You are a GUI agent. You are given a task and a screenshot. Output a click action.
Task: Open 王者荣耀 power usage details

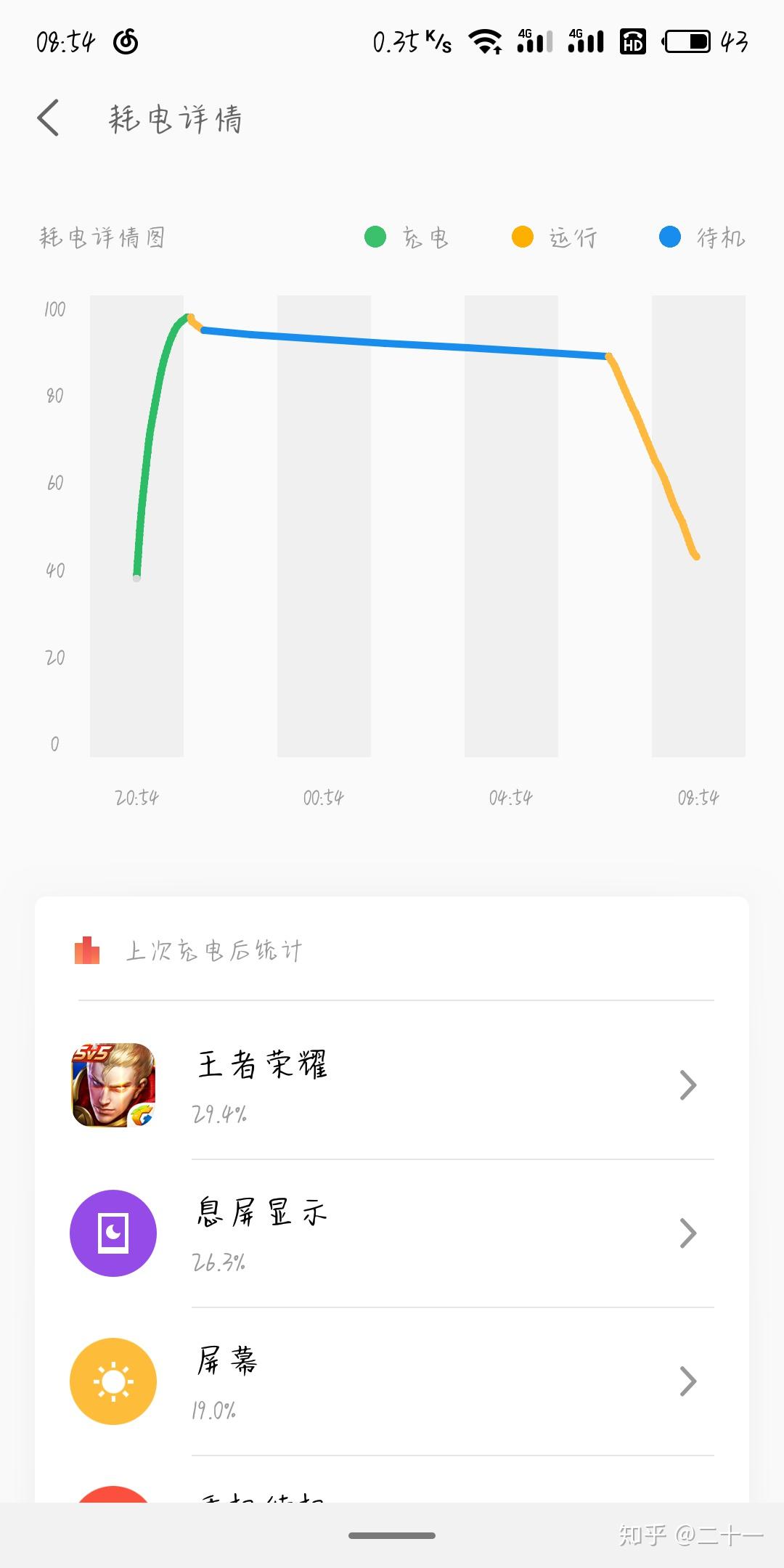coord(392,1085)
